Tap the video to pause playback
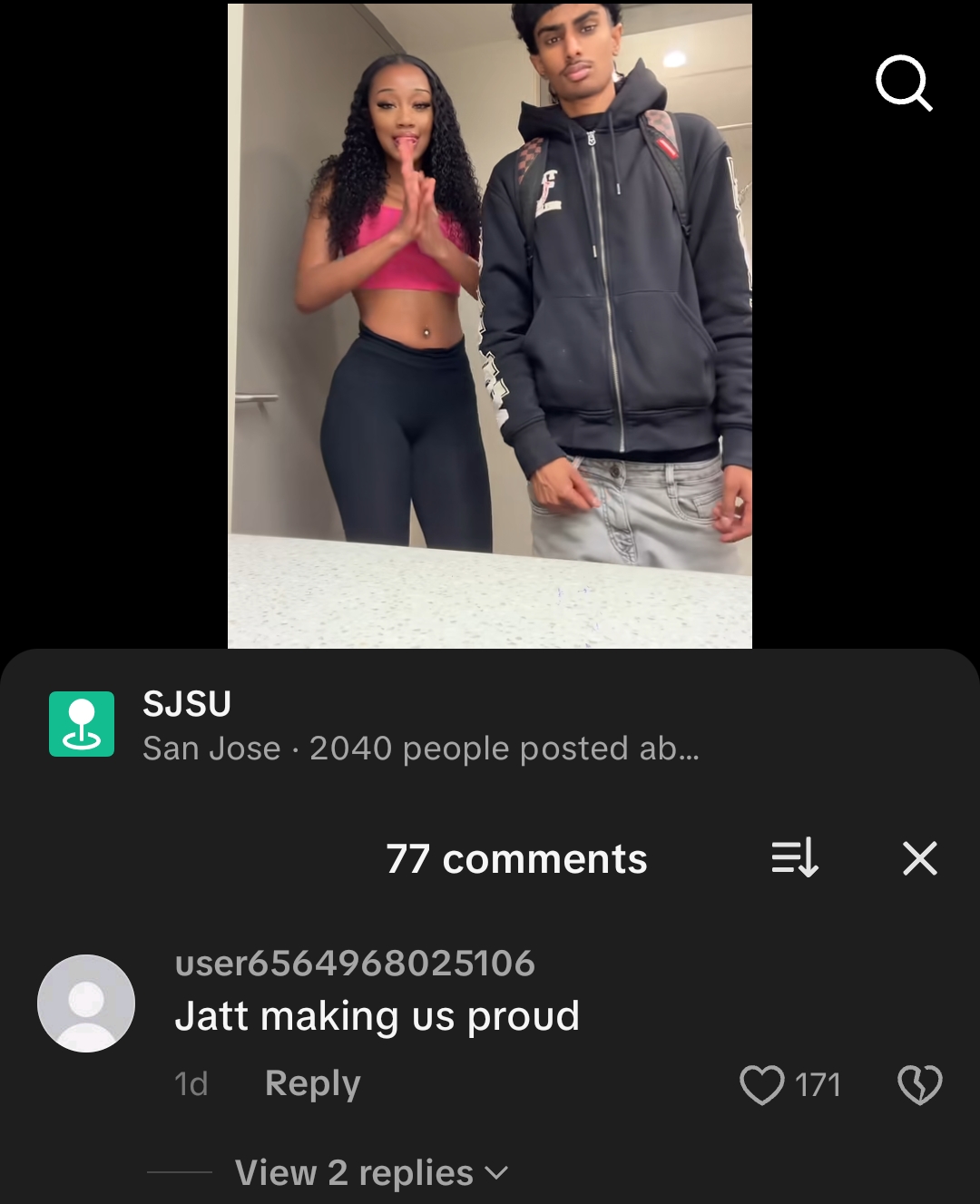980x1204 pixels. point(490,327)
